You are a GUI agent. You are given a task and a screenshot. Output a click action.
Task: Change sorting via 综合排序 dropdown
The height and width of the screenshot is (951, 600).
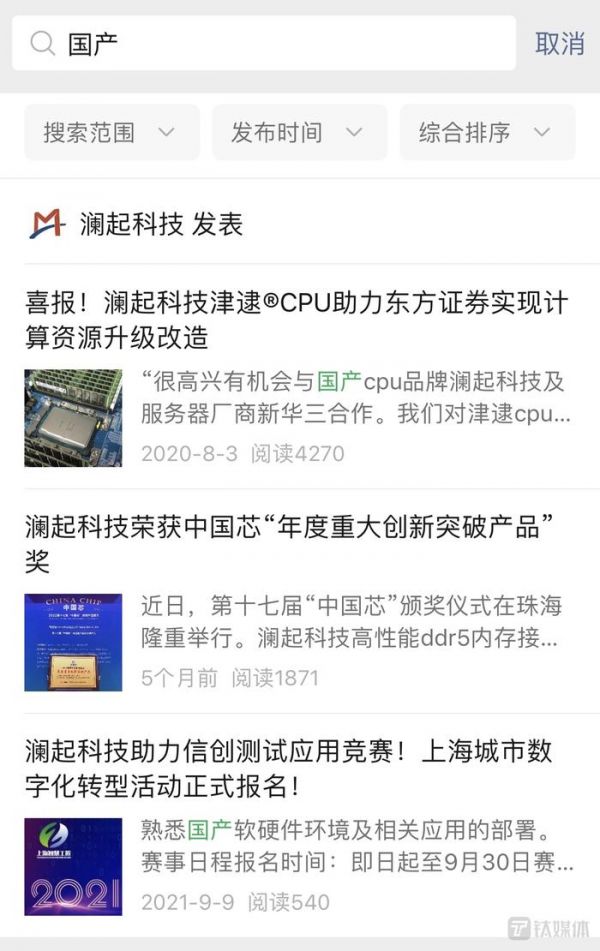coord(486,132)
